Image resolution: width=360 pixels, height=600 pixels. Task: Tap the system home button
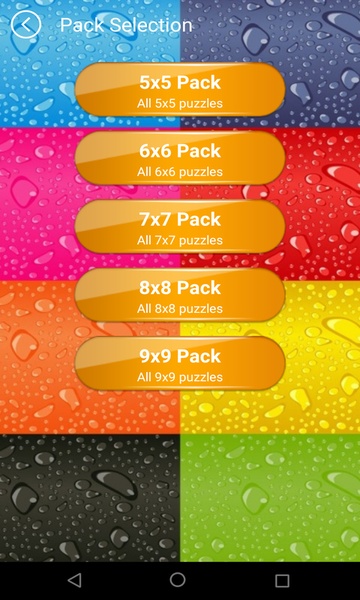[178, 580]
